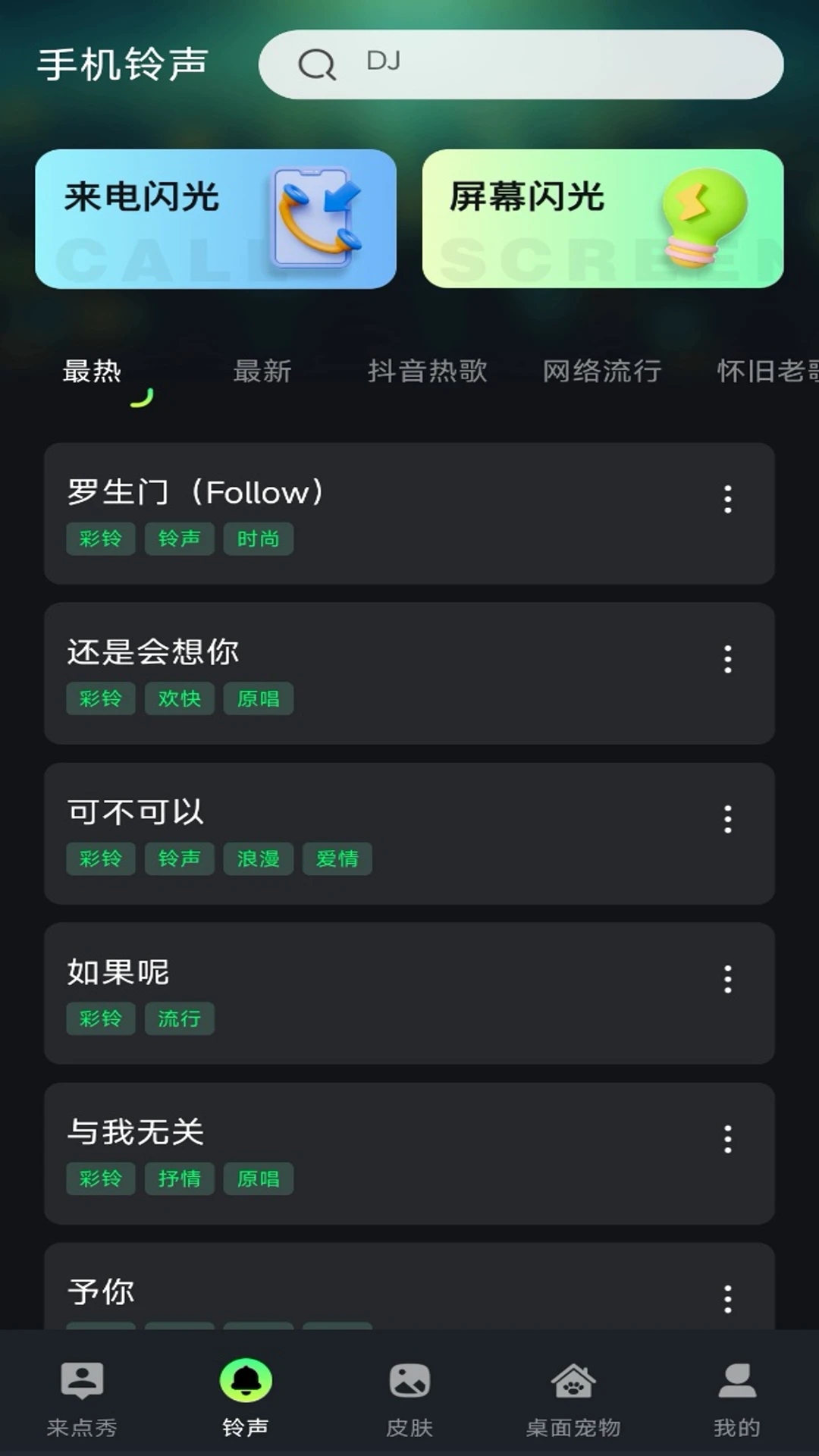This screenshot has width=819, height=1456.
Task: Open the DJ search box
Action: [521, 64]
